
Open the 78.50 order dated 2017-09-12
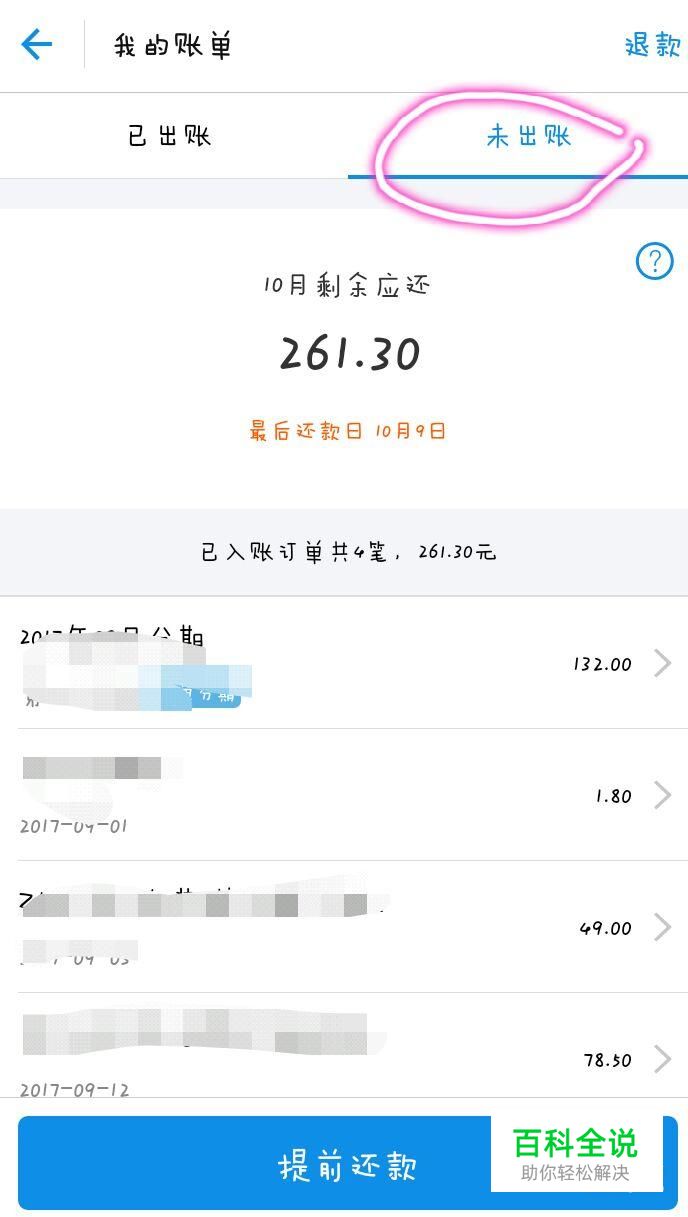344,1047
